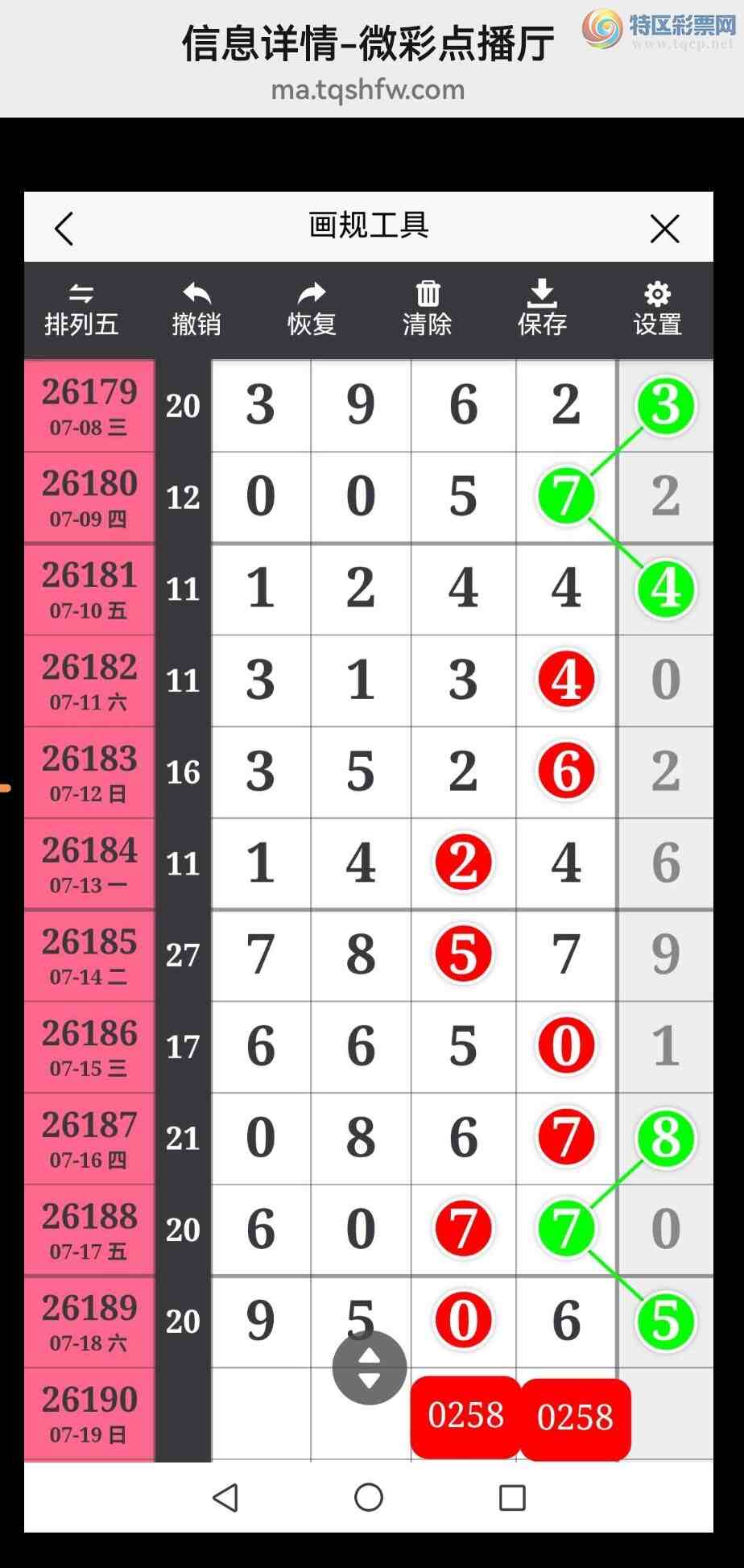Select the issue 26190 row label
Screen dimensions: 744x1568
pos(89,1413)
